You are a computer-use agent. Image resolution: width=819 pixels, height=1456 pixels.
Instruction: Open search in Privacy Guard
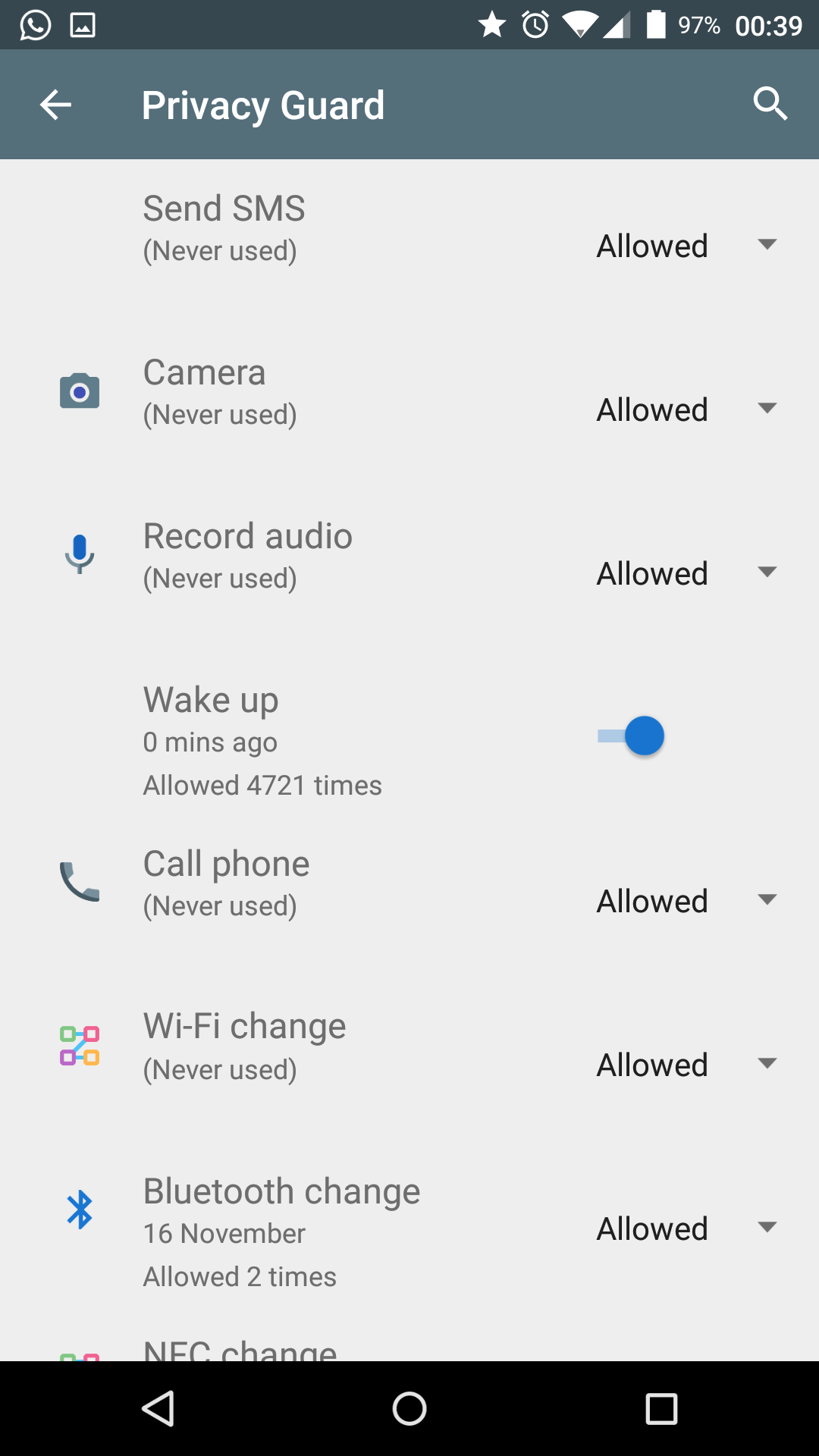(770, 104)
